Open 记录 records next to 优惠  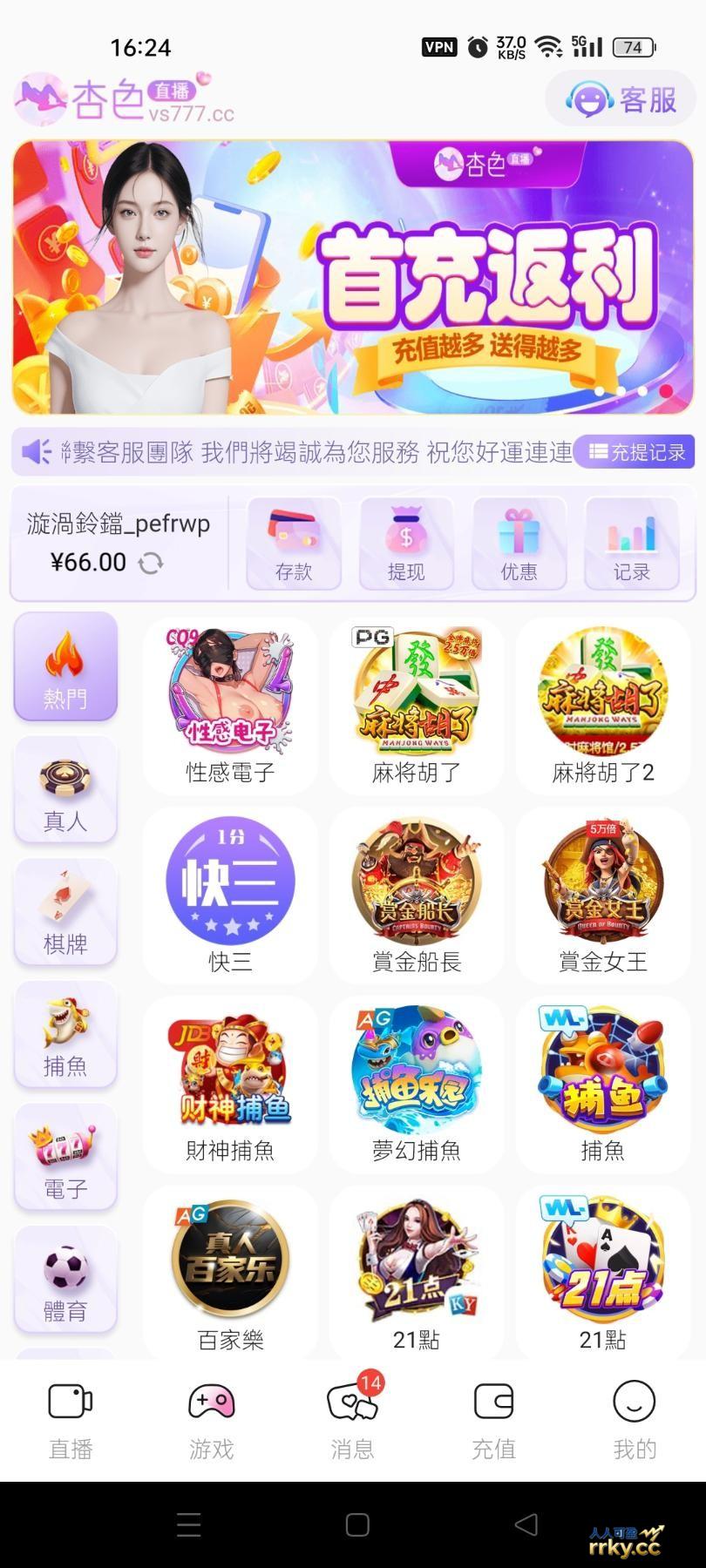pos(631,544)
